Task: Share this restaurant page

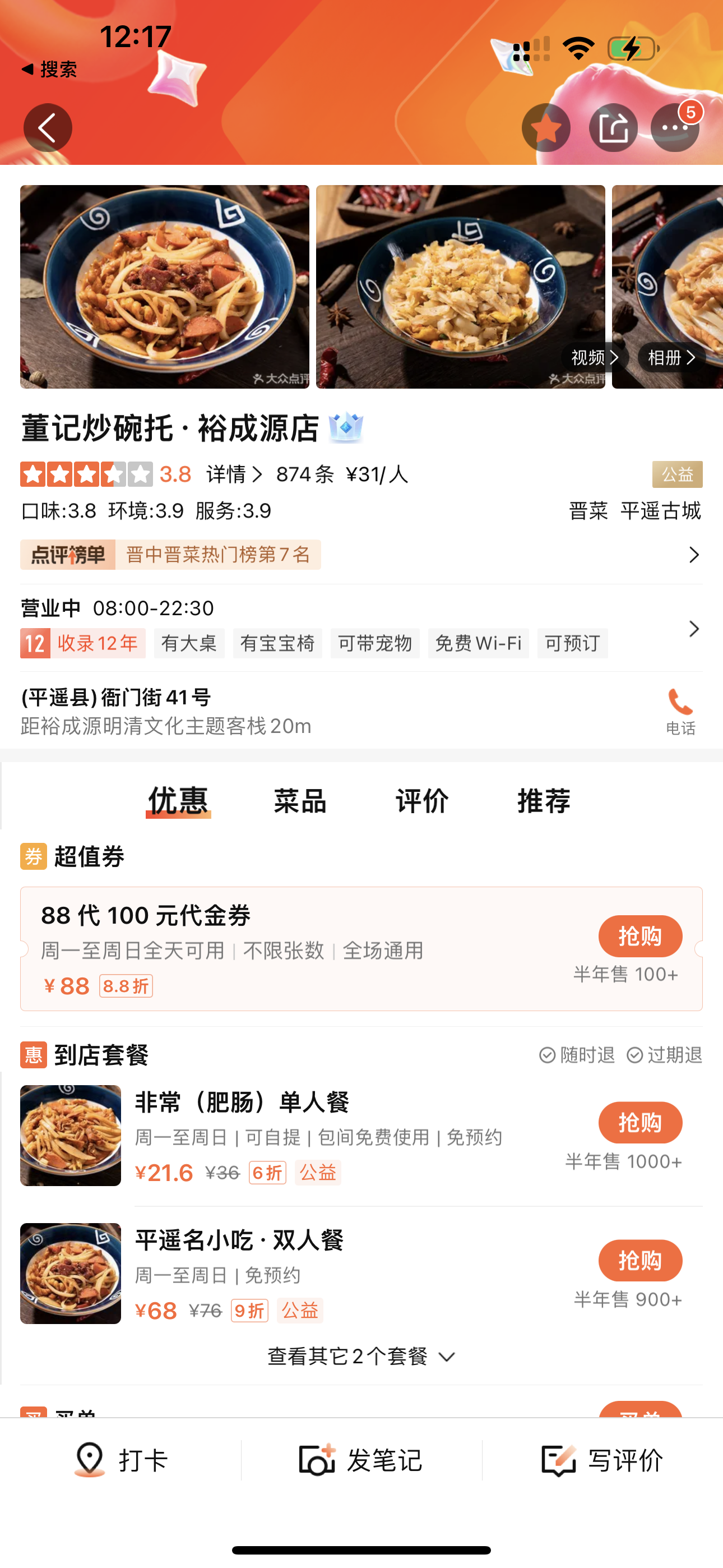Action: (613, 128)
